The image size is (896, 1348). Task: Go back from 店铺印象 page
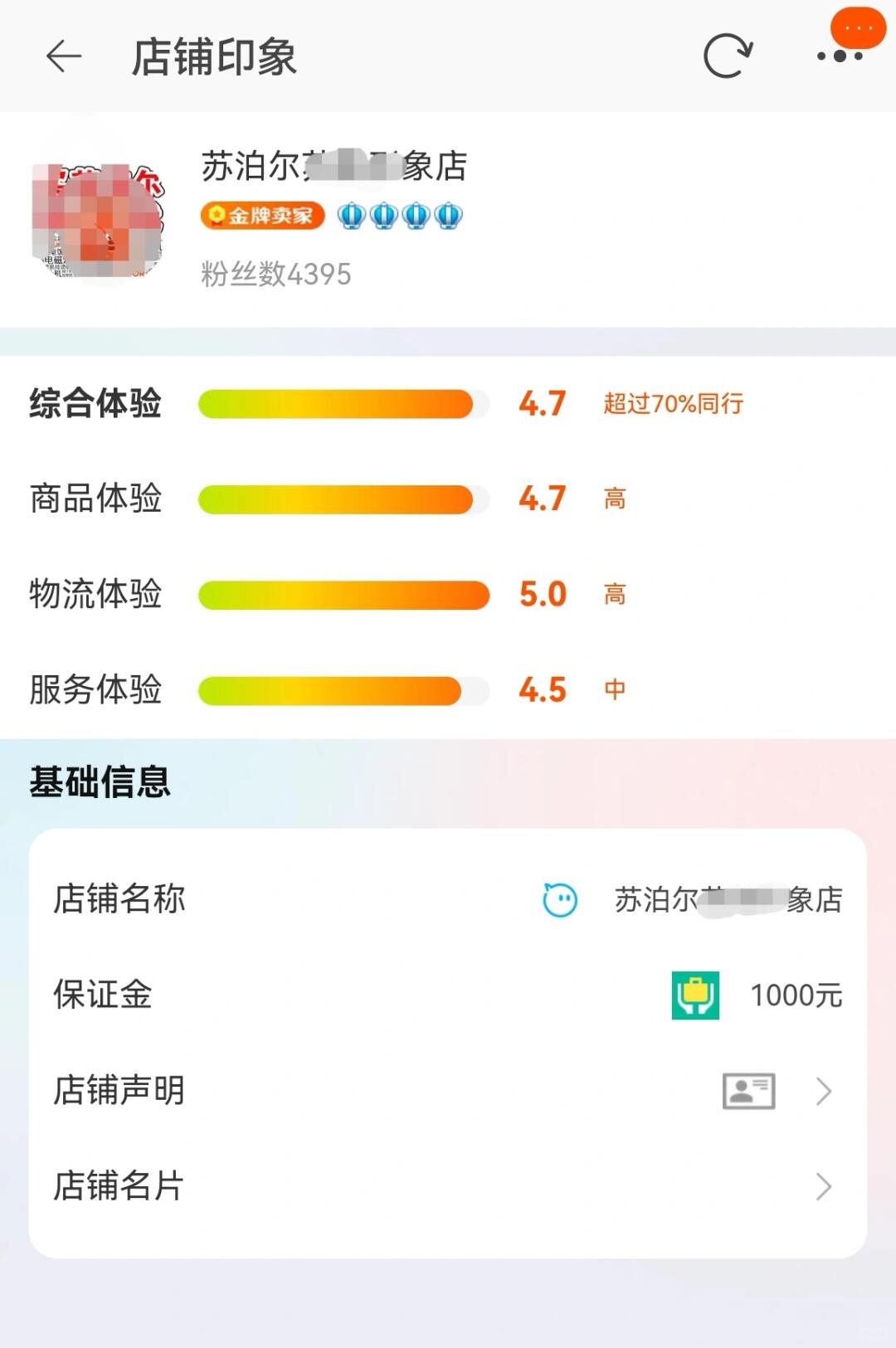[63, 56]
